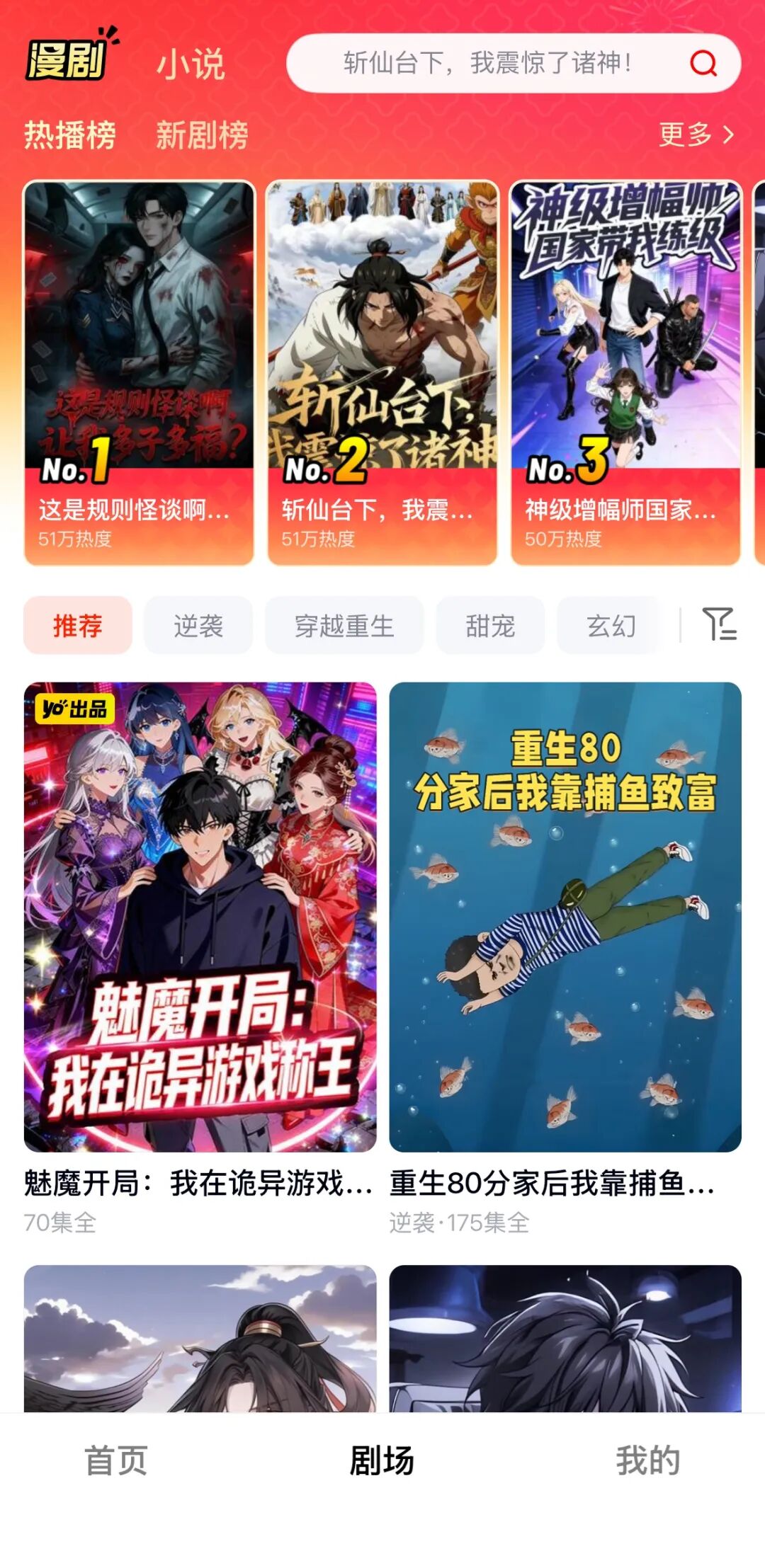Switch to the 新剧榜 ranking

click(202, 135)
